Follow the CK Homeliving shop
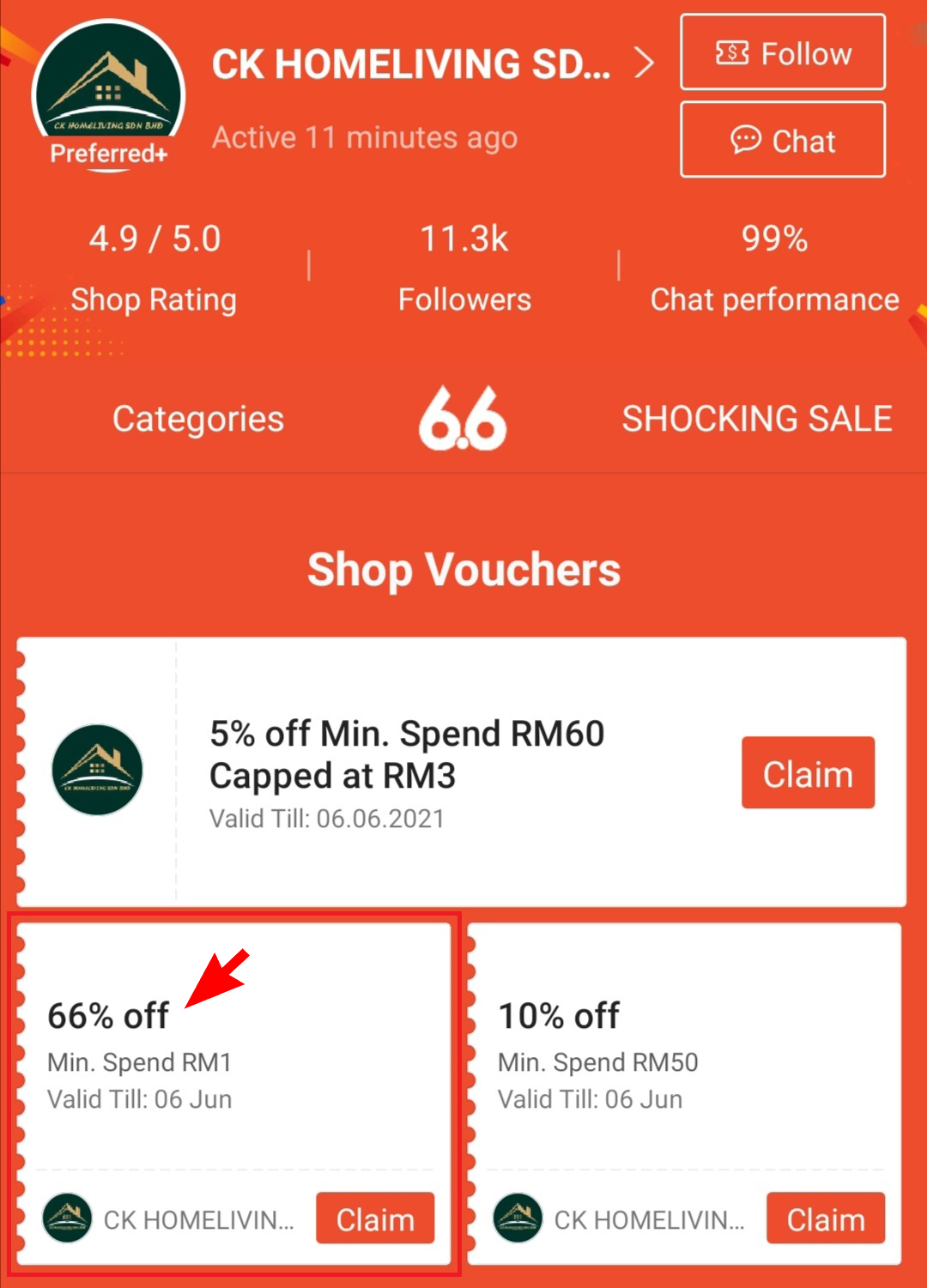 click(x=782, y=53)
